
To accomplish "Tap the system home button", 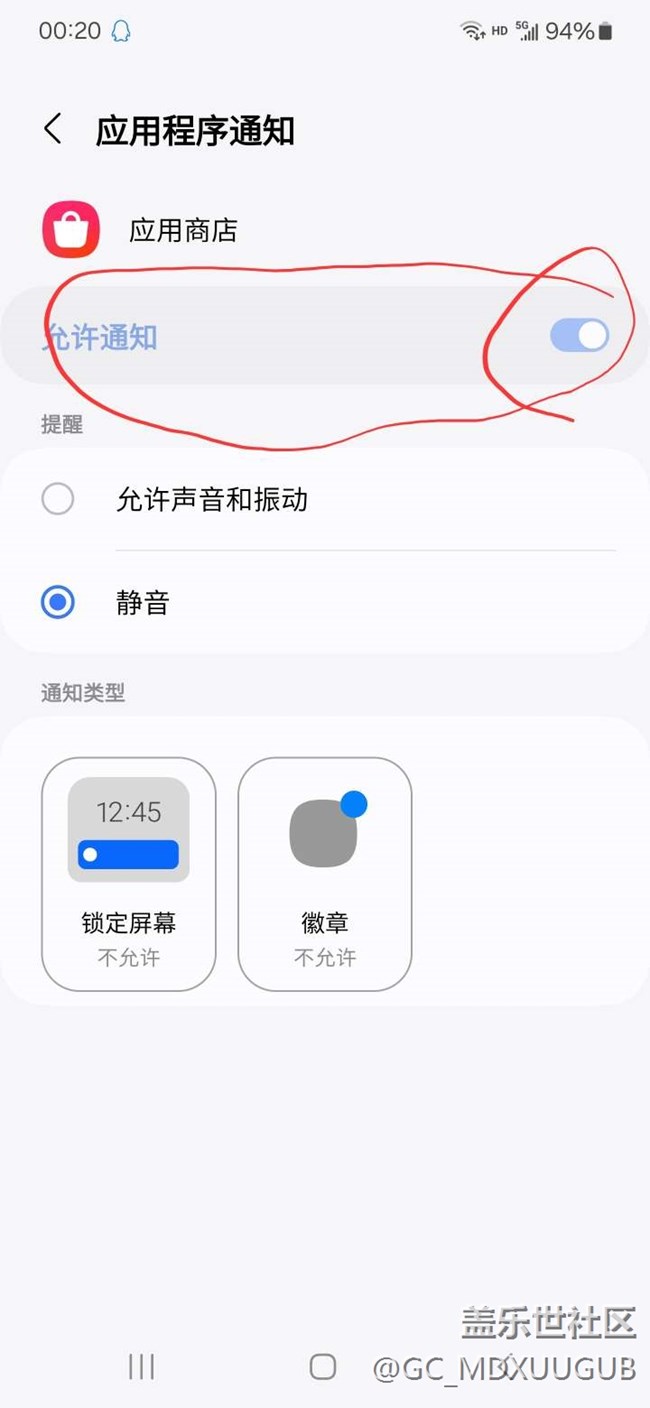I will point(322,1366).
